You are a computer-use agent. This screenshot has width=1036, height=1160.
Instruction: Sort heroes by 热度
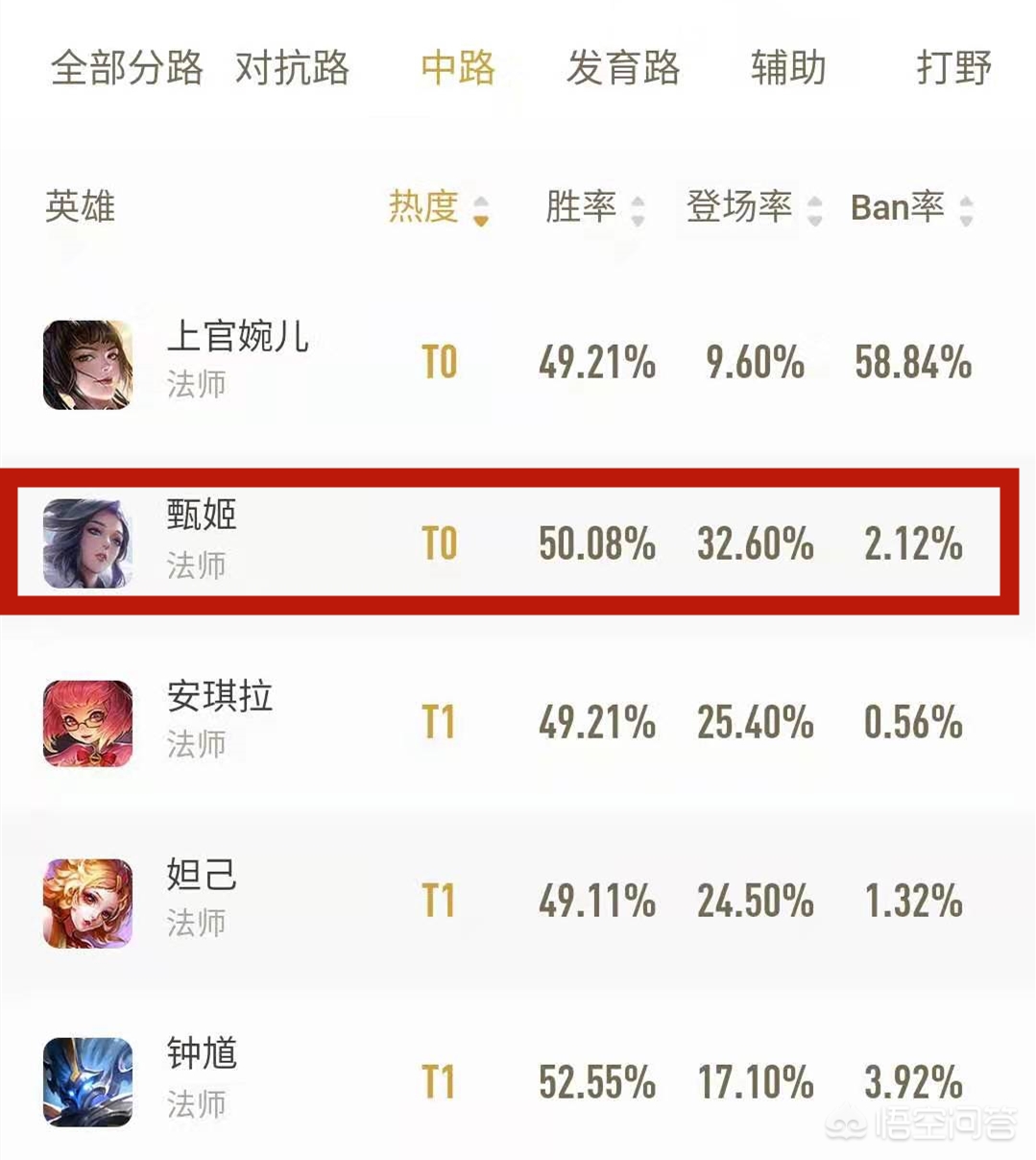click(x=439, y=207)
